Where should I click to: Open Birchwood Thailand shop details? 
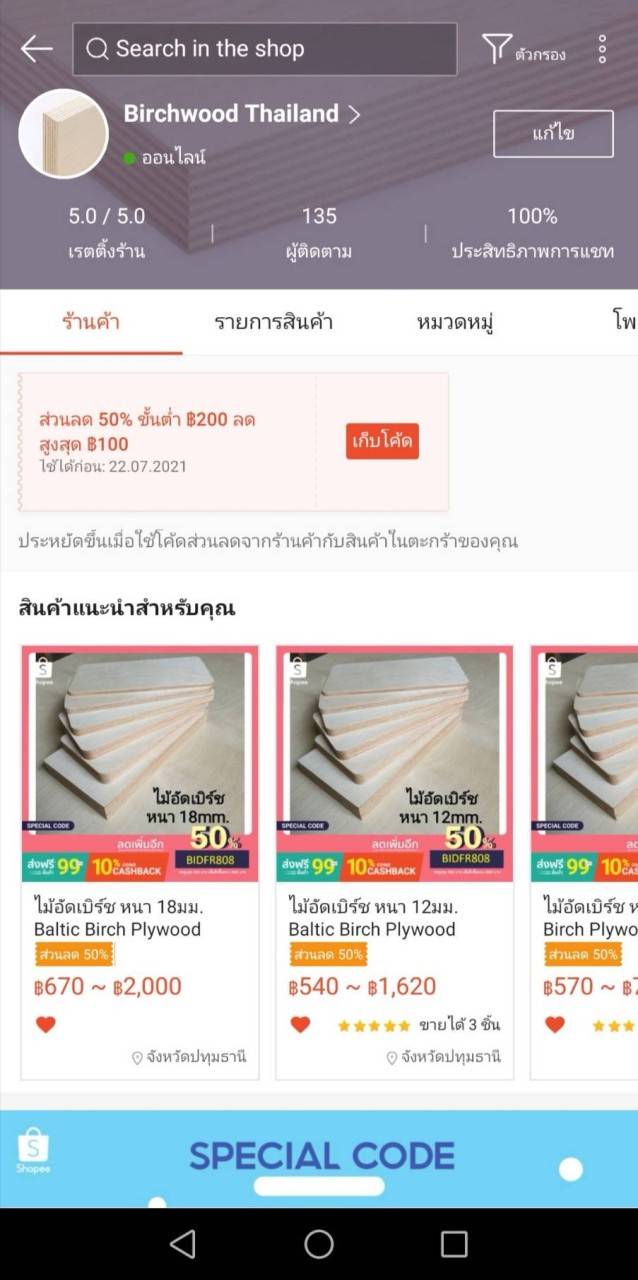pos(241,114)
